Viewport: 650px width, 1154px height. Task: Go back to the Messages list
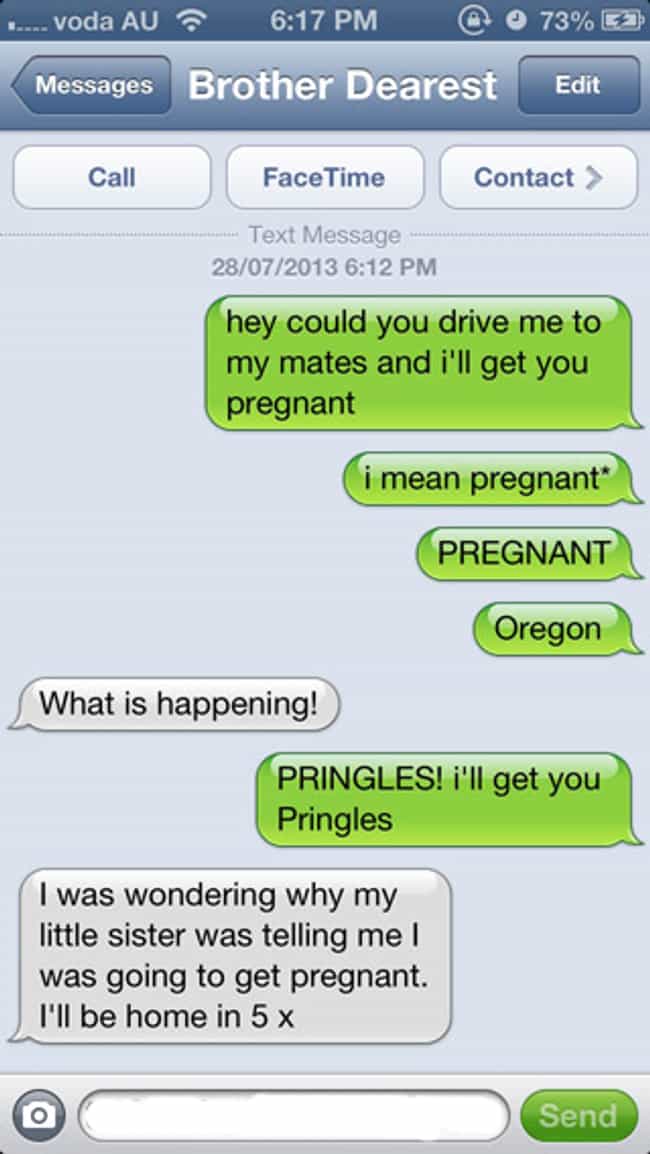(x=91, y=85)
